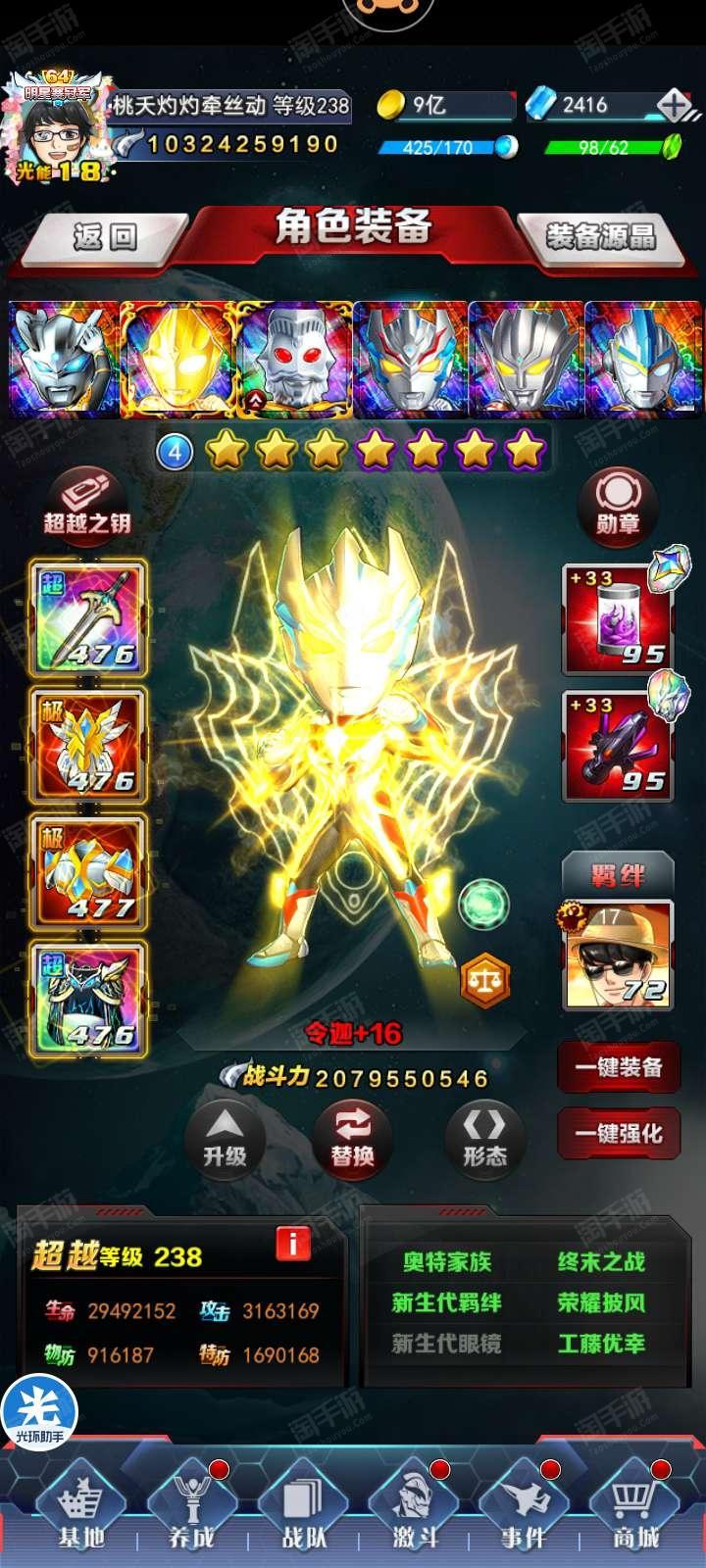Open the 事件 events tab
Screen dimensions: 706x1568
pyautogui.click(x=524, y=1509)
